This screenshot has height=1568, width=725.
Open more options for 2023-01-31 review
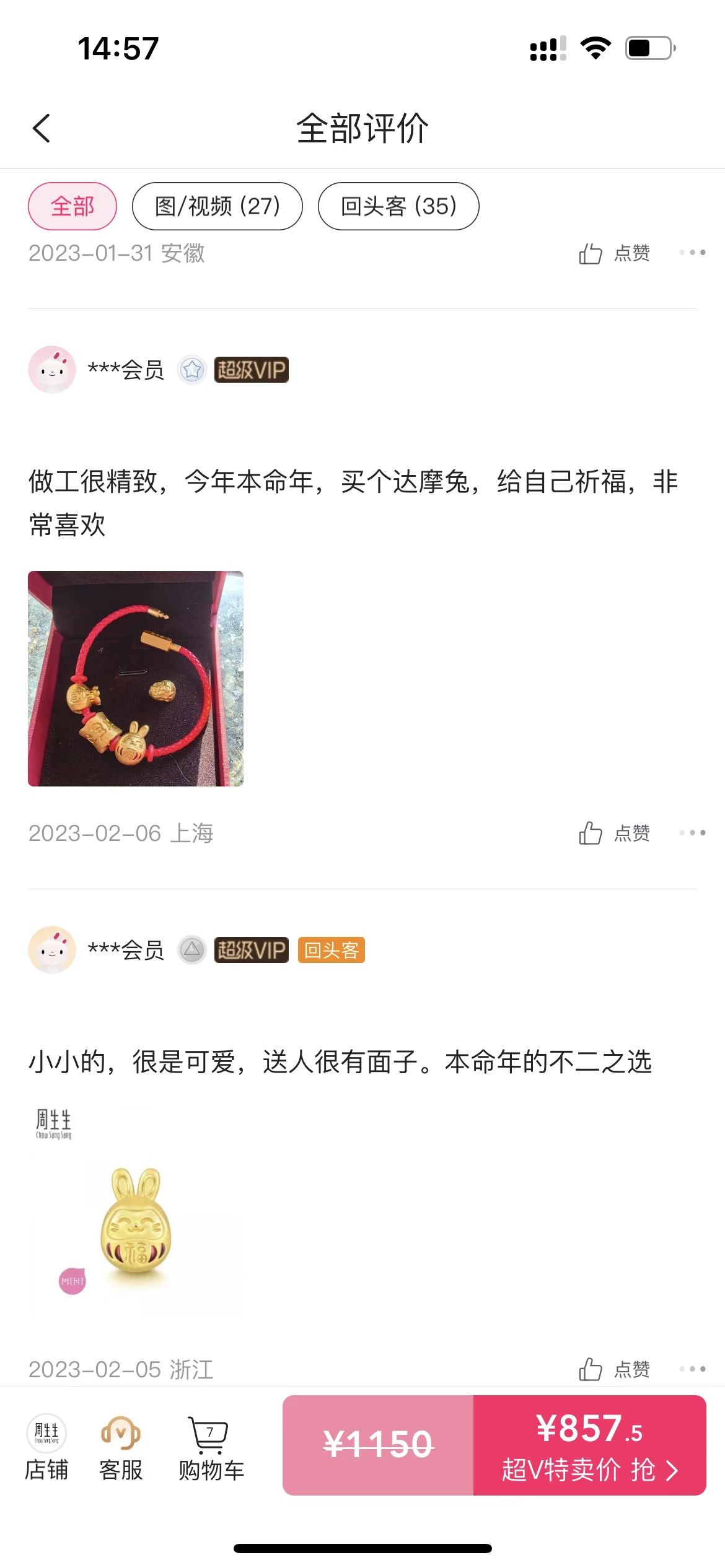coord(692,253)
